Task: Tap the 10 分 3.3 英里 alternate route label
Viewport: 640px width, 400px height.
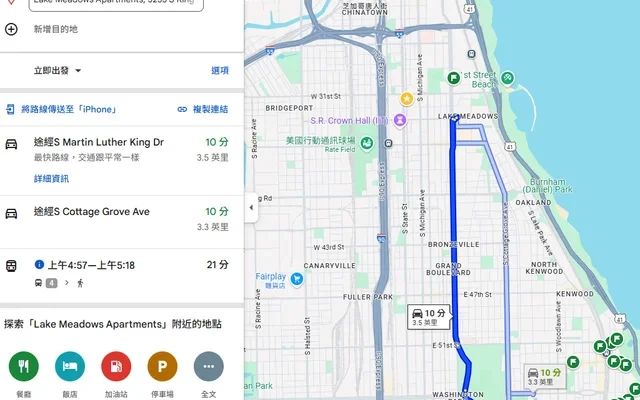Action: (x=545, y=376)
